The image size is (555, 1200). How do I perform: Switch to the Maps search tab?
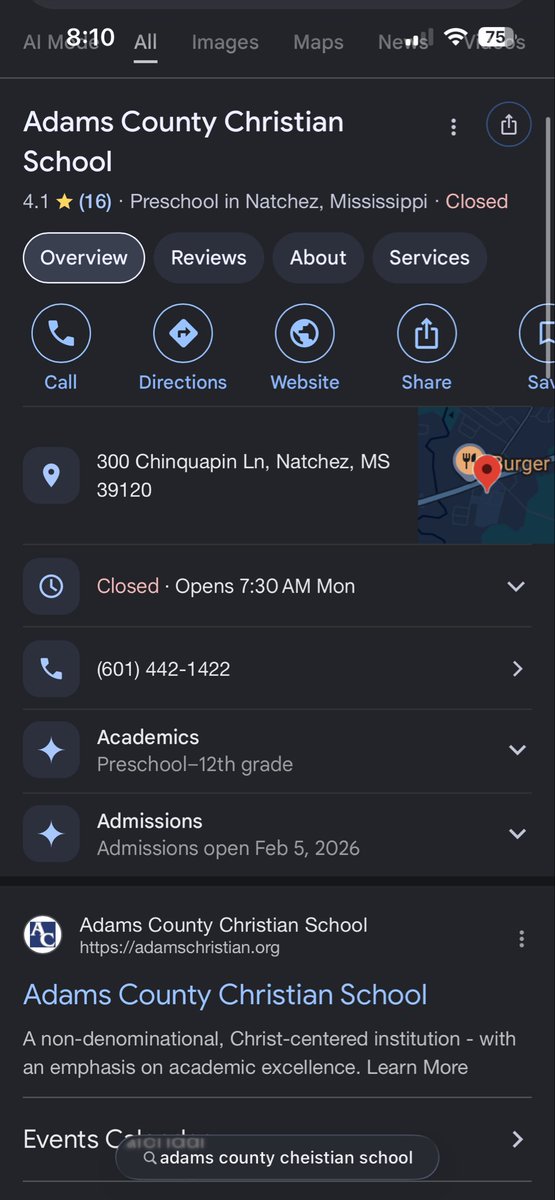click(x=318, y=42)
